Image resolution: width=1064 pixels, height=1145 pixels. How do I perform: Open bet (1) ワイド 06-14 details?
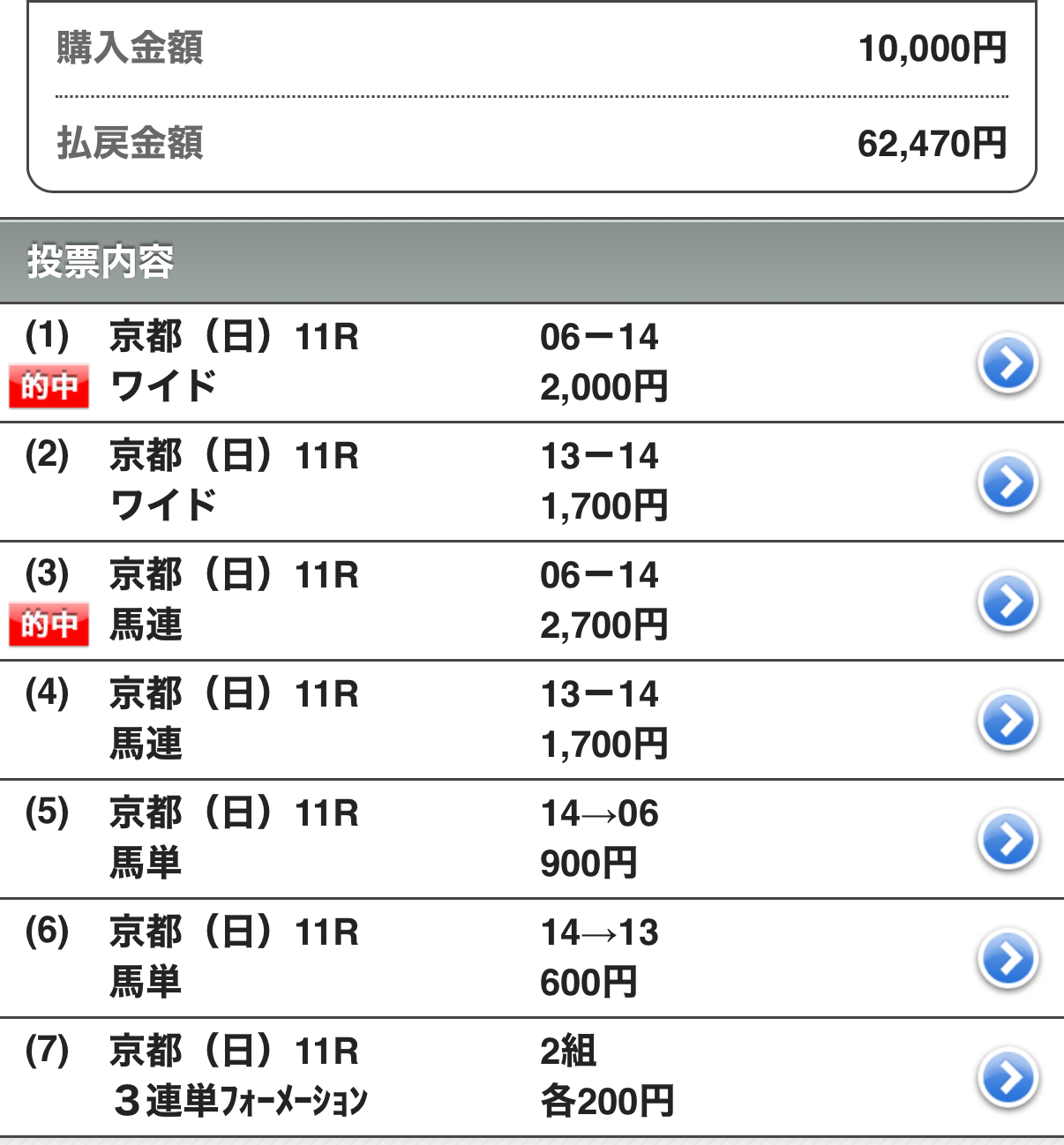tap(1008, 363)
